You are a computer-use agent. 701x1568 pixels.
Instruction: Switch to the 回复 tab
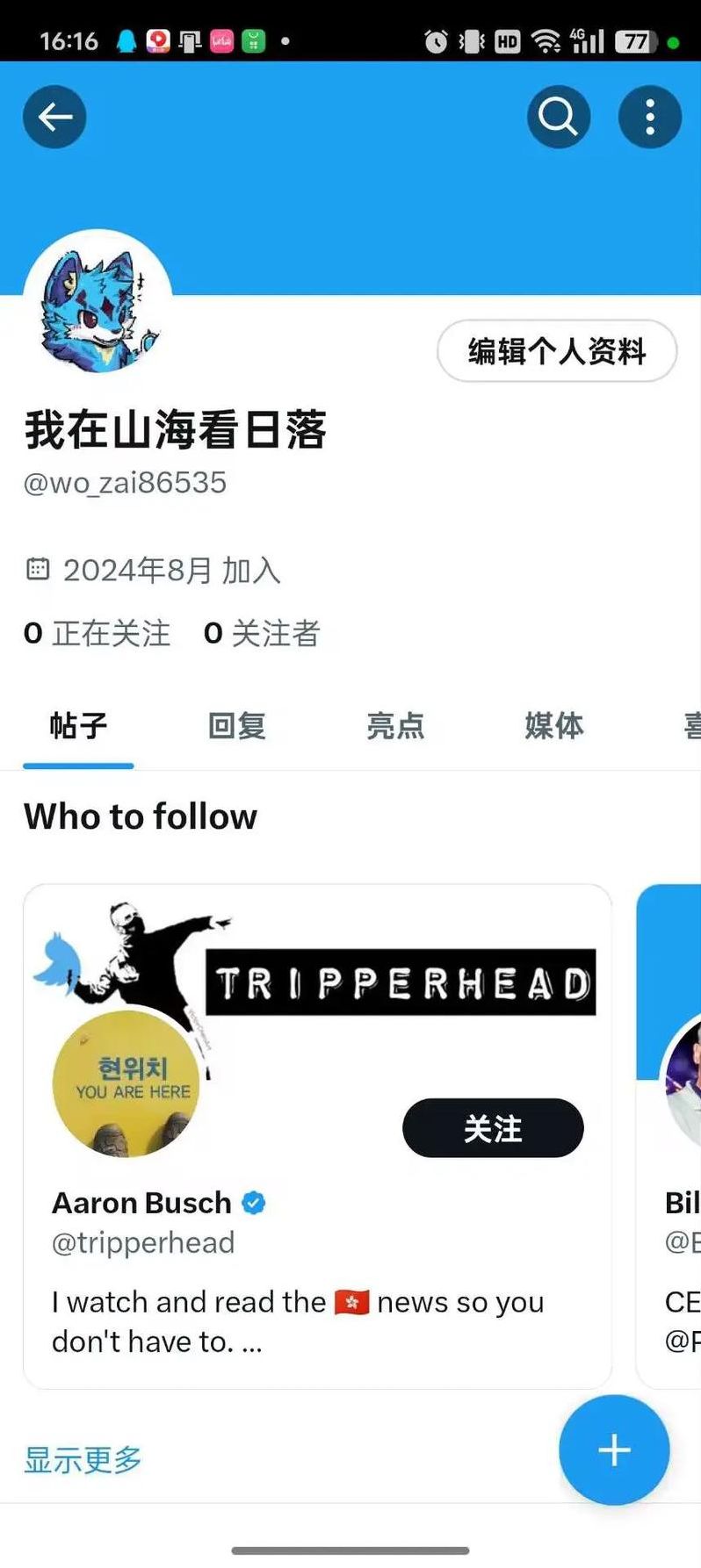point(236,726)
